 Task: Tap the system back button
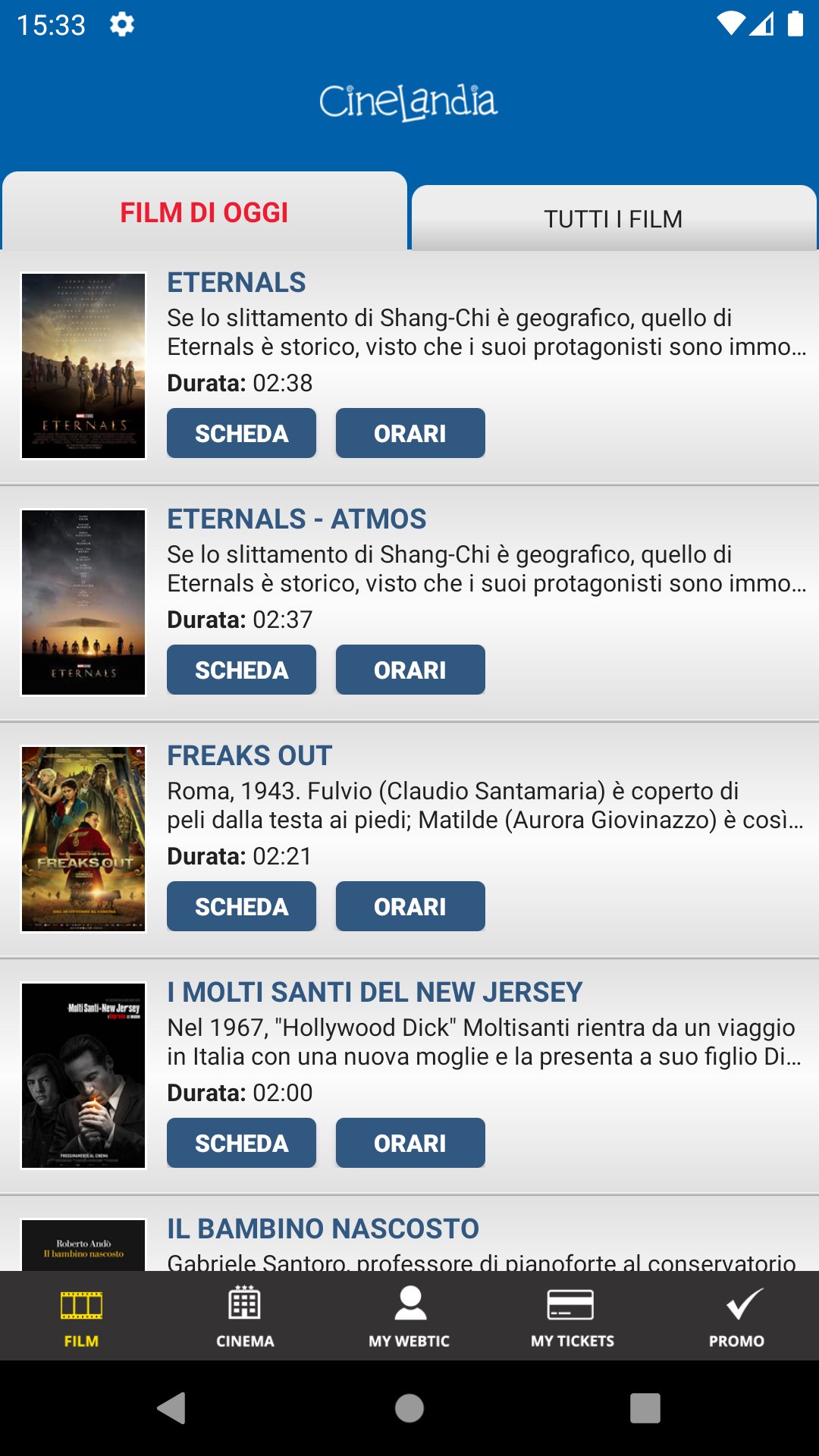coord(172,1408)
